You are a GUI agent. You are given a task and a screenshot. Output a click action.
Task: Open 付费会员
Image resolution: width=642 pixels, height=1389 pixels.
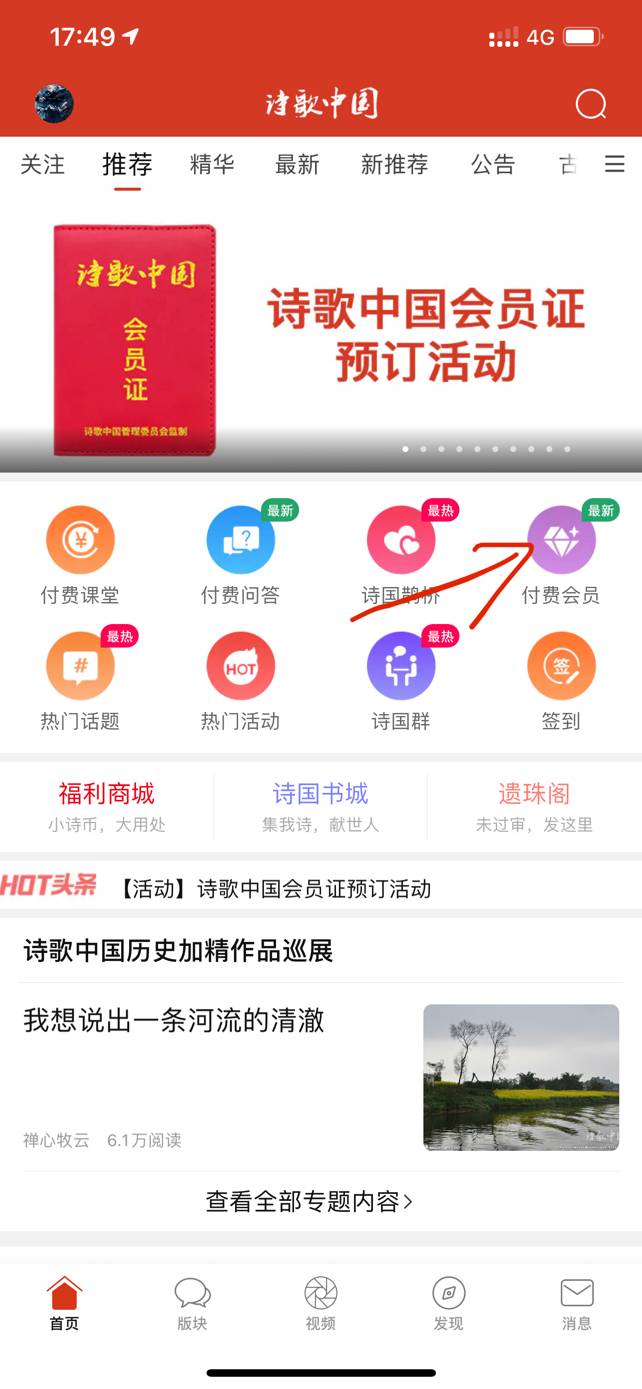point(561,554)
